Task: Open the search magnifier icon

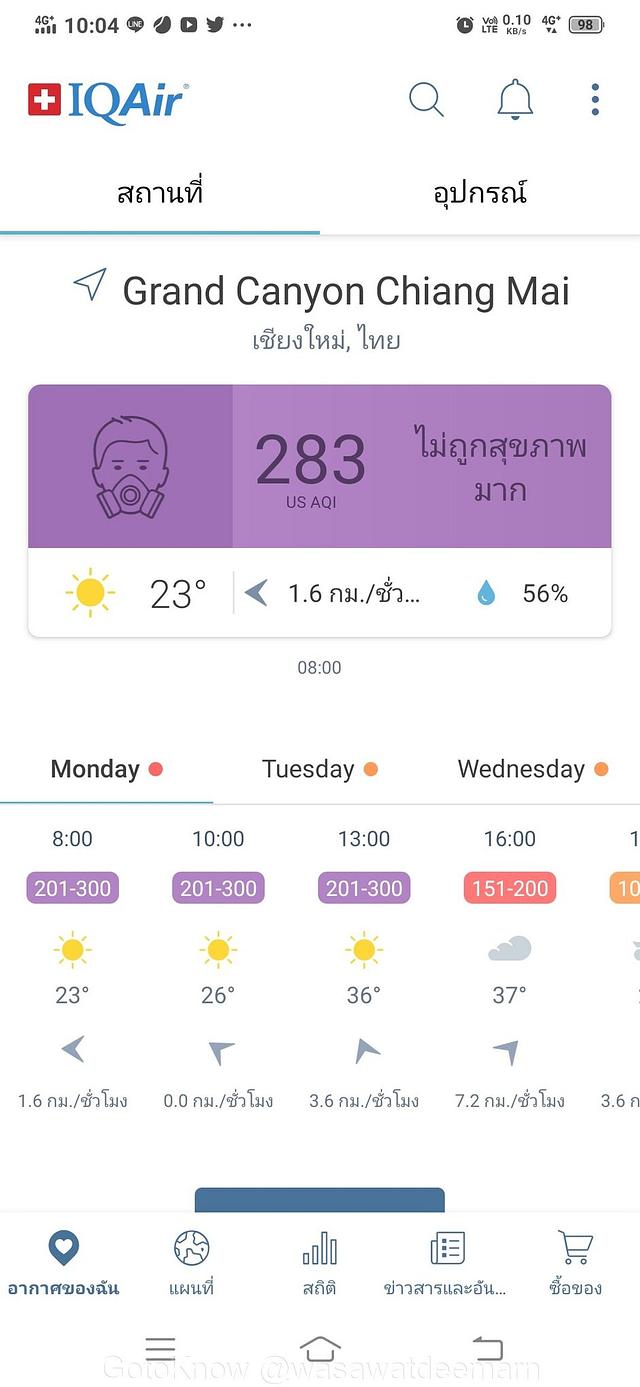Action: tap(426, 100)
